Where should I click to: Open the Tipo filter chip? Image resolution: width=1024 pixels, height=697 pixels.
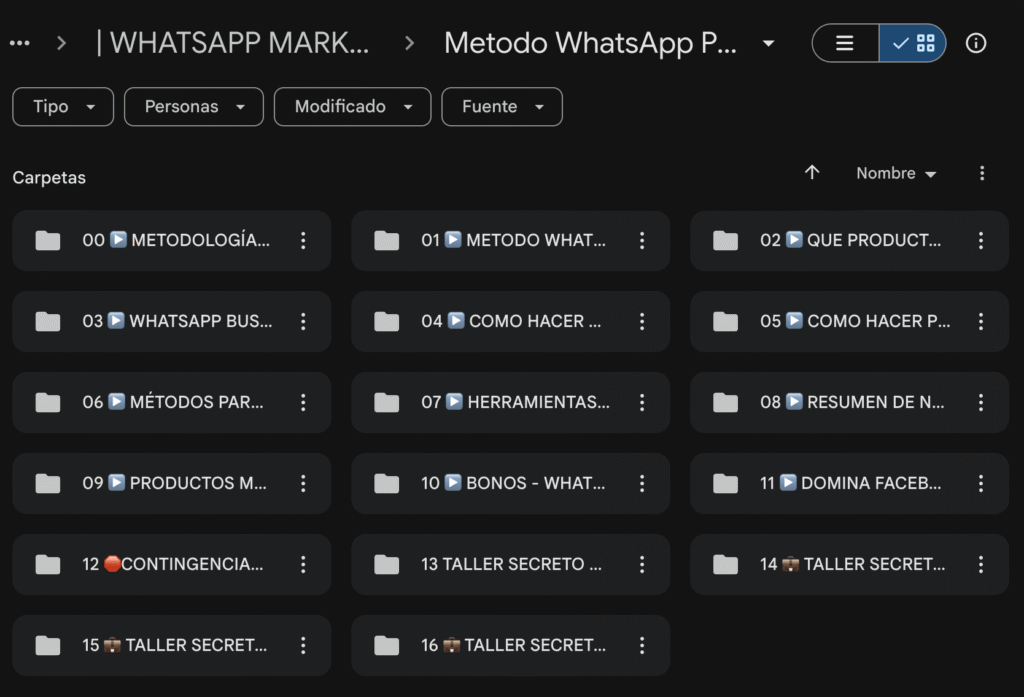pyautogui.click(x=63, y=107)
